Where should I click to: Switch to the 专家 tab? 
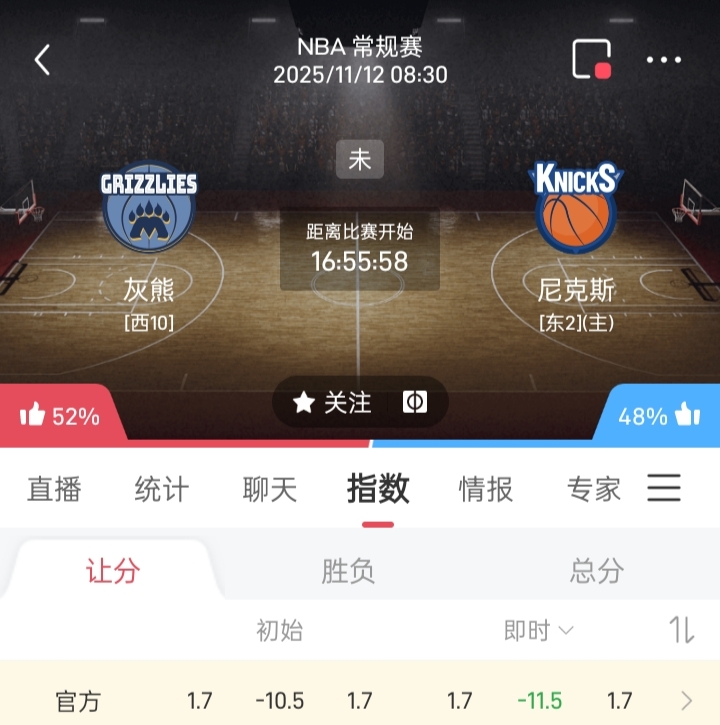click(594, 489)
